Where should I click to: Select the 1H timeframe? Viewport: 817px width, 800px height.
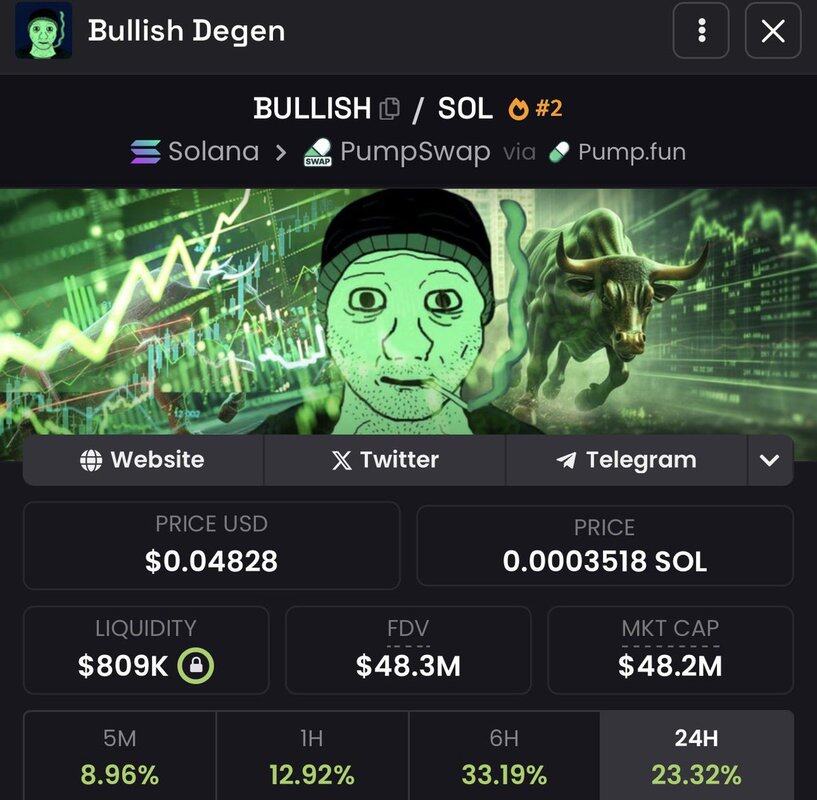pos(312,756)
